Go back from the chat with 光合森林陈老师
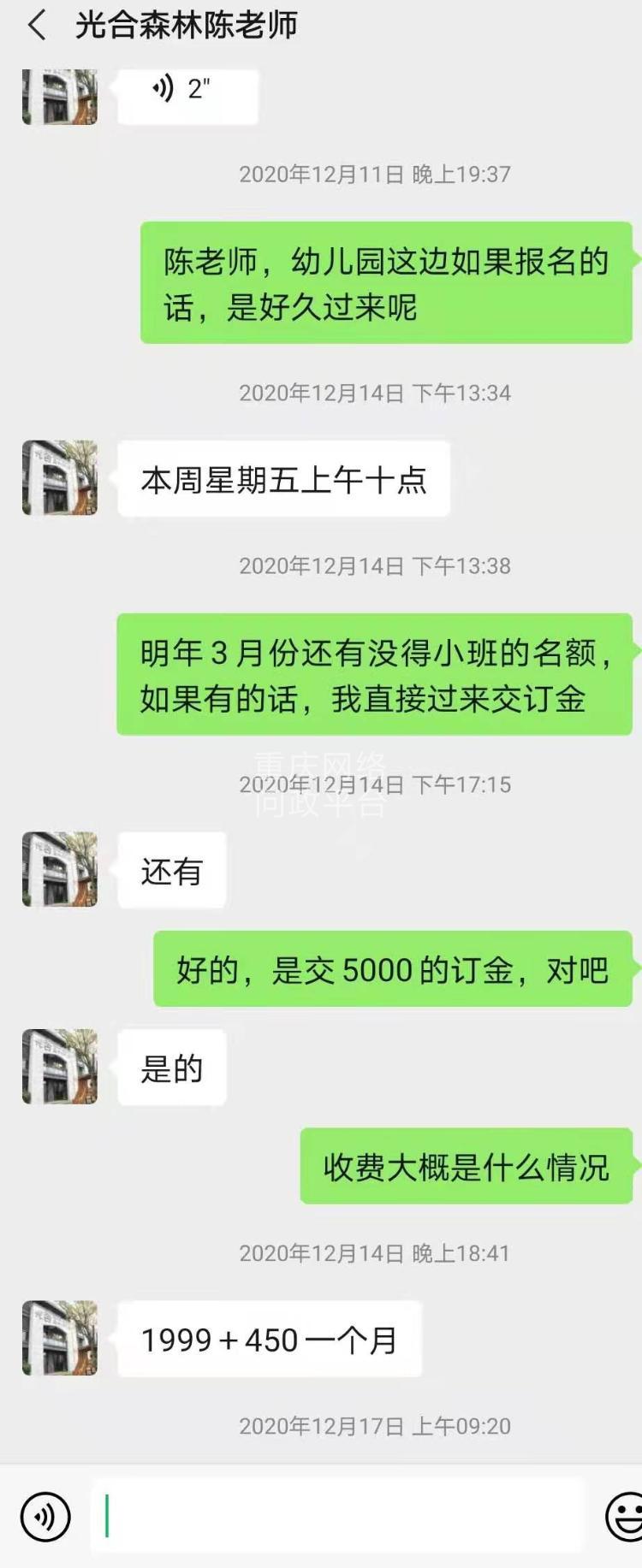The height and width of the screenshot is (1568, 642). pyautogui.click(x=36, y=26)
